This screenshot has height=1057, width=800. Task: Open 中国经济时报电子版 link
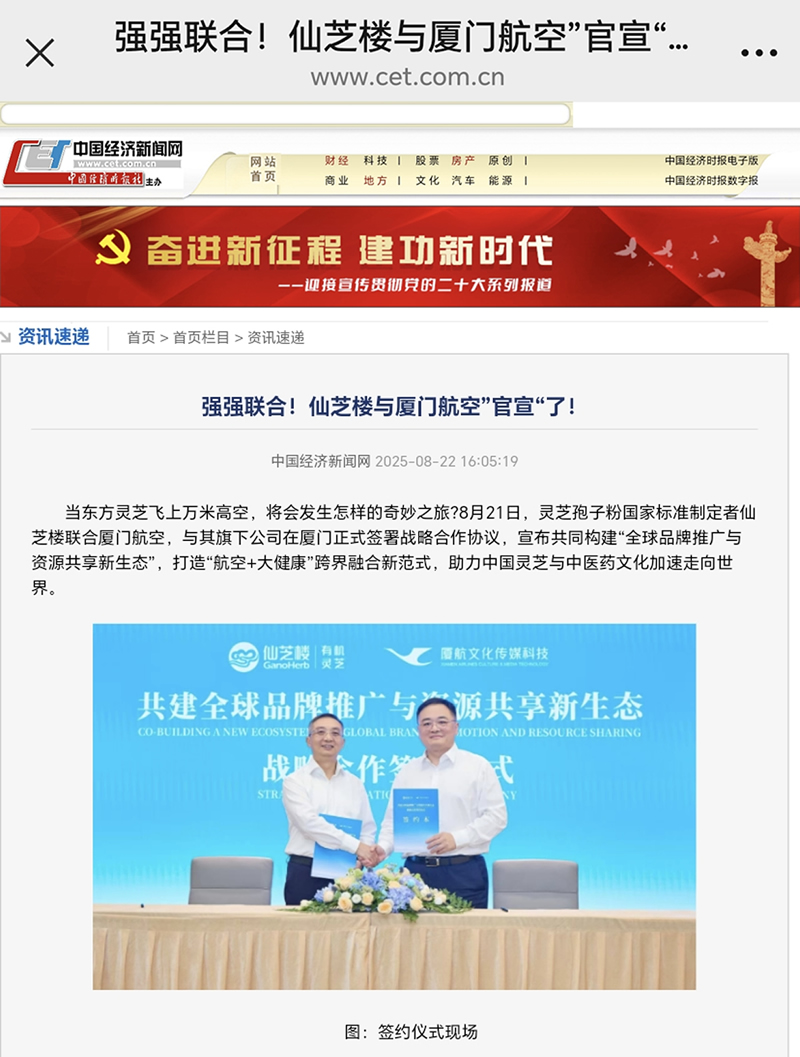click(711, 160)
